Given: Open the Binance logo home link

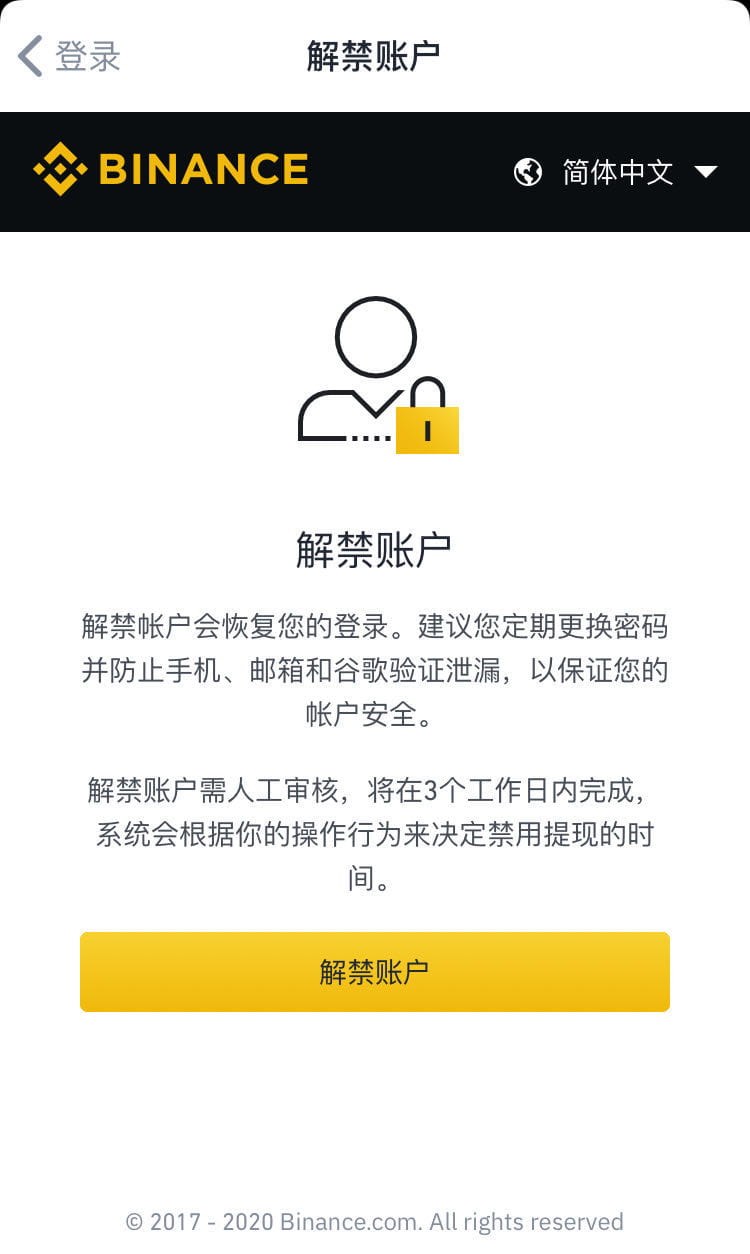Looking at the screenshot, I should 171,169.
